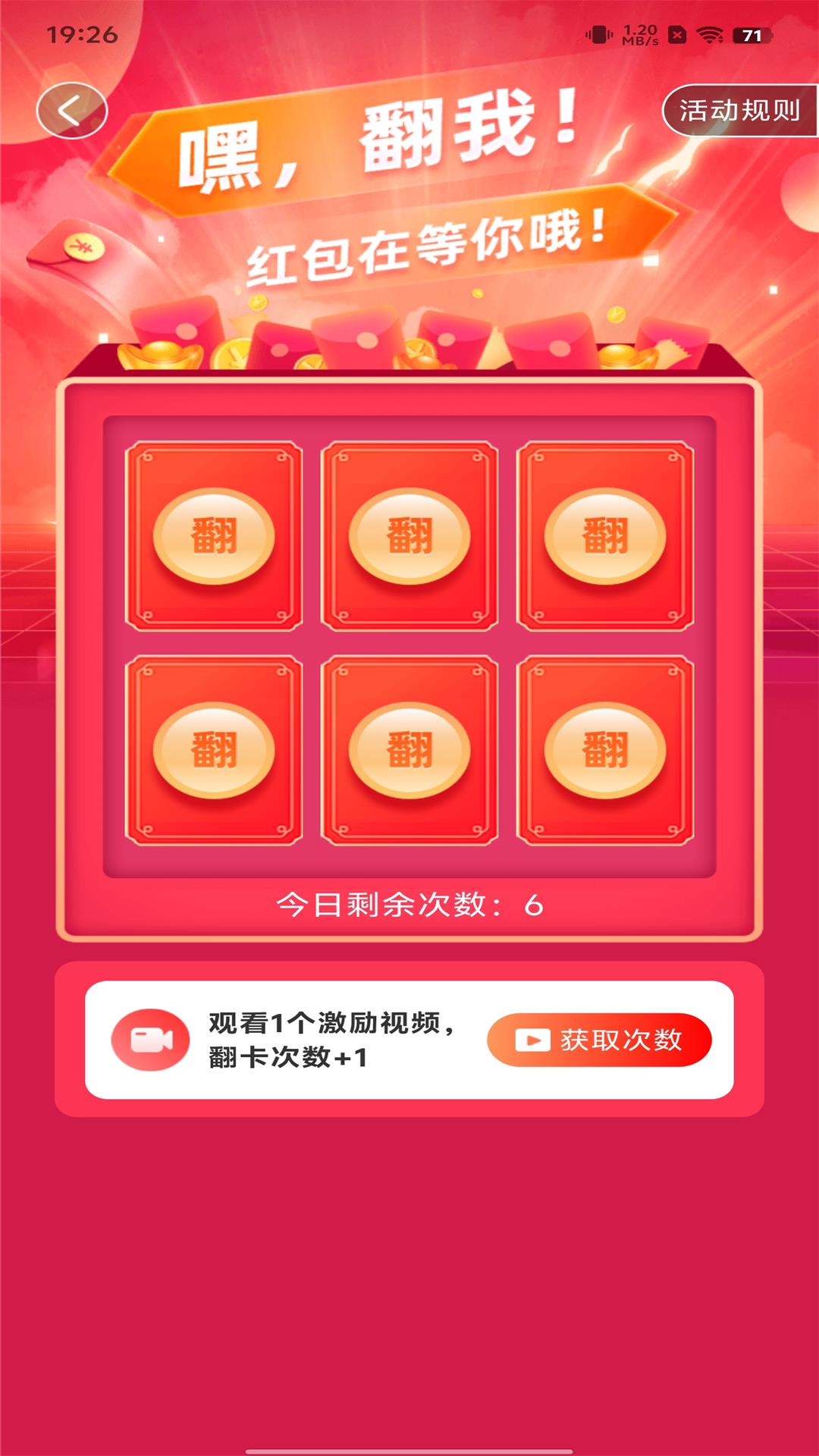Flip the top-middle red card

pyautogui.click(x=409, y=536)
